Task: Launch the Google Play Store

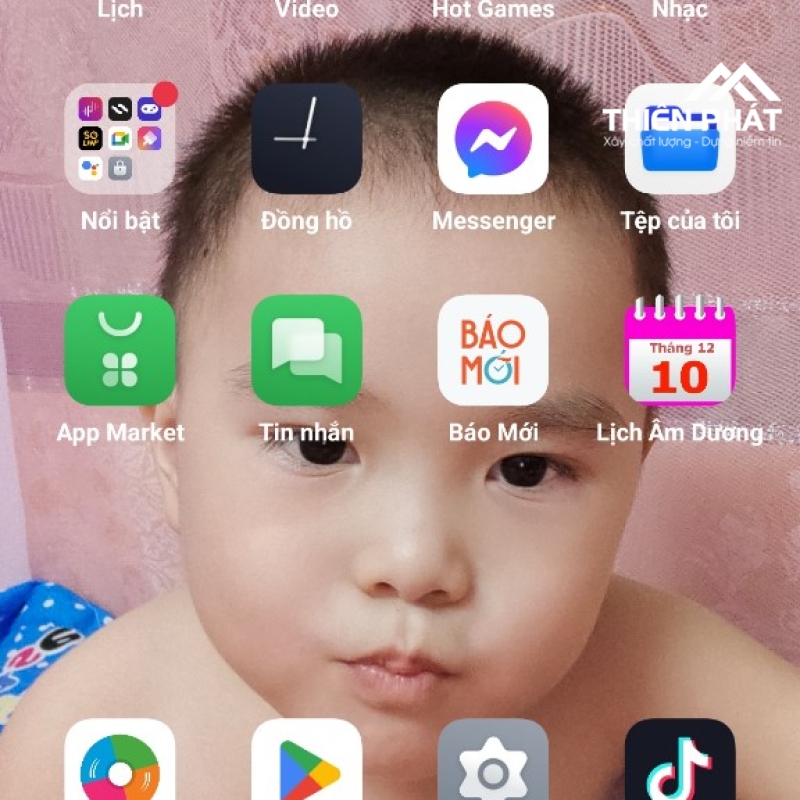Action: [306, 765]
